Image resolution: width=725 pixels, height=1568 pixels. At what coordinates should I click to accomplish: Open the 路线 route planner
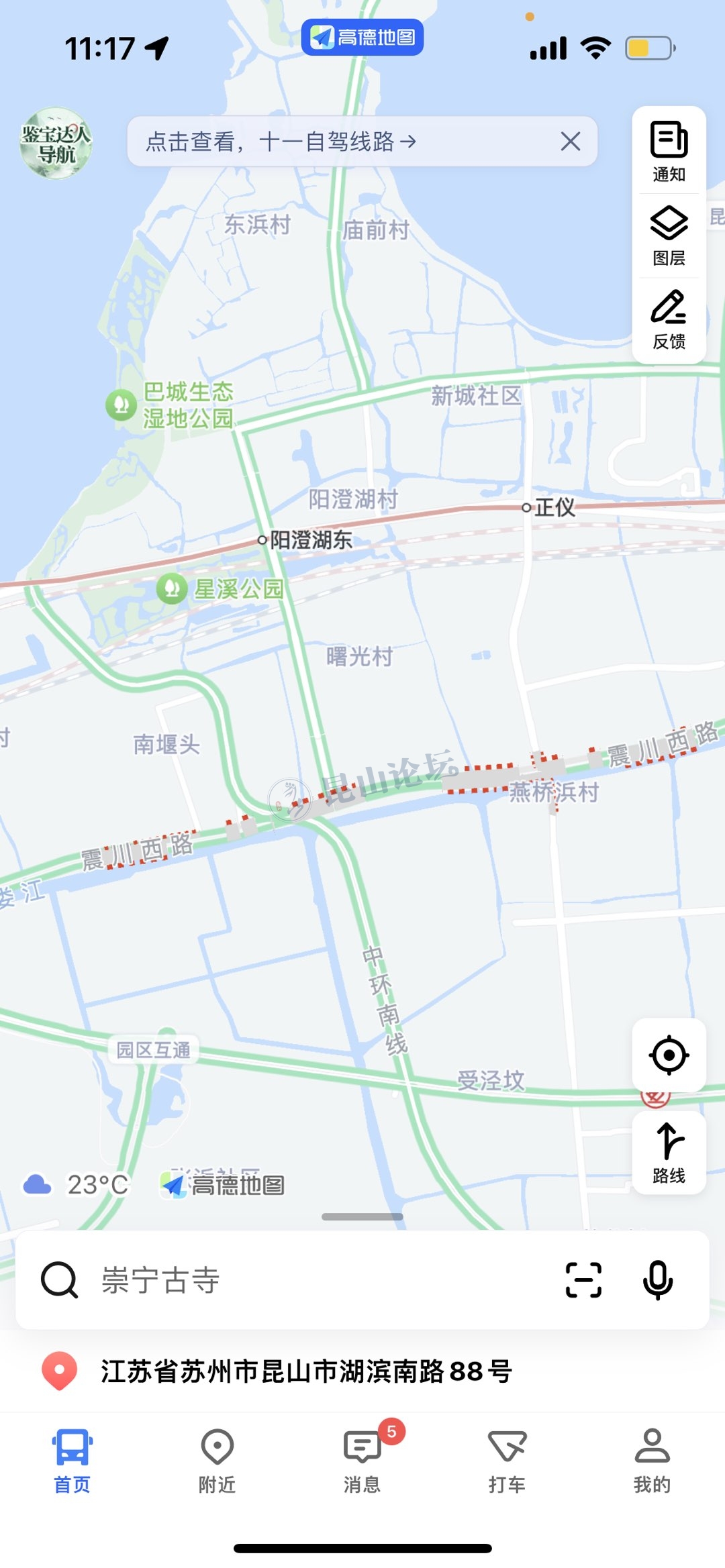coord(669,1152)
